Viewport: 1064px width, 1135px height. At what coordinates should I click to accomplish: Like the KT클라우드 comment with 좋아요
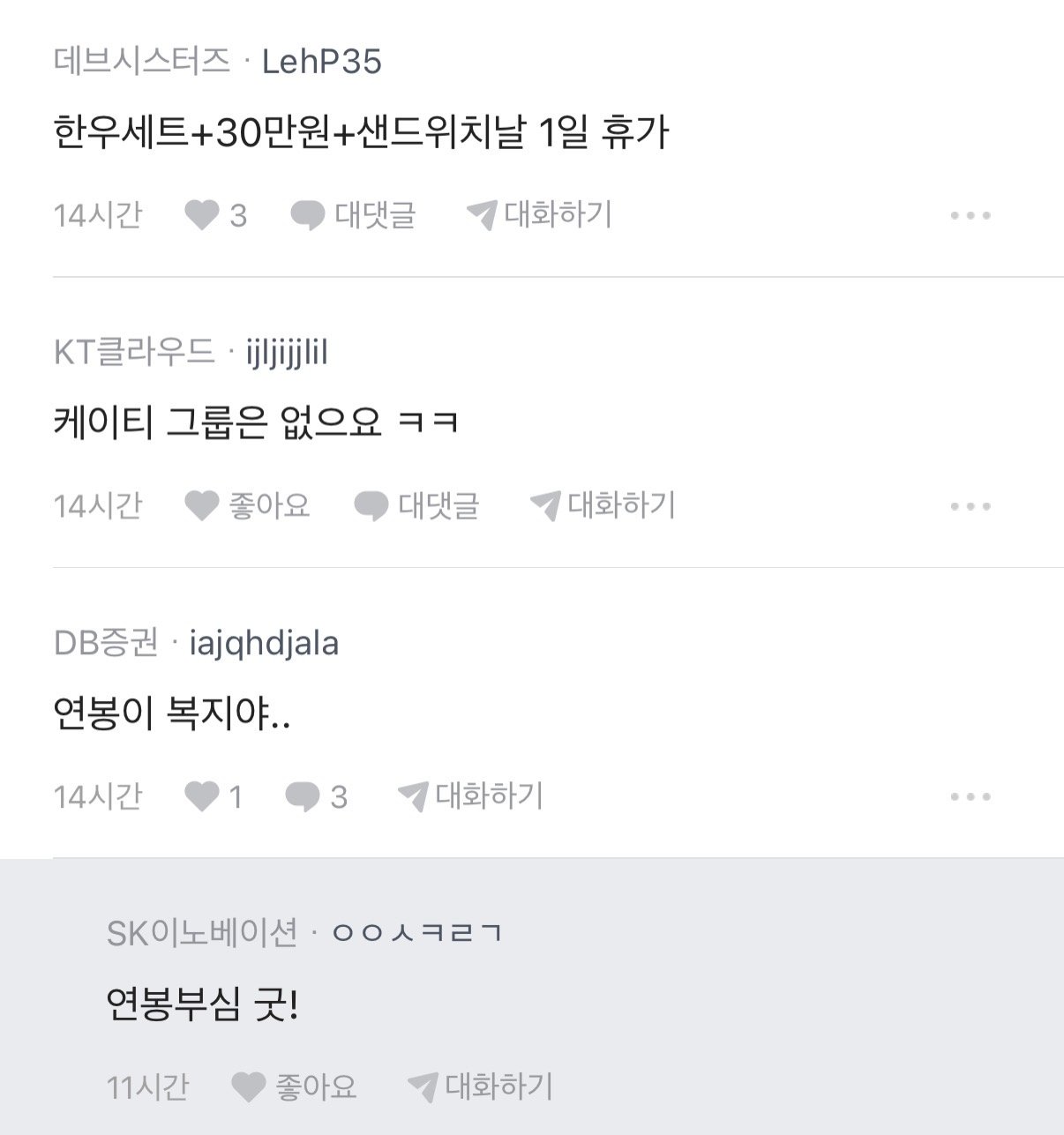pyautogui.click(x=247, y=505)
